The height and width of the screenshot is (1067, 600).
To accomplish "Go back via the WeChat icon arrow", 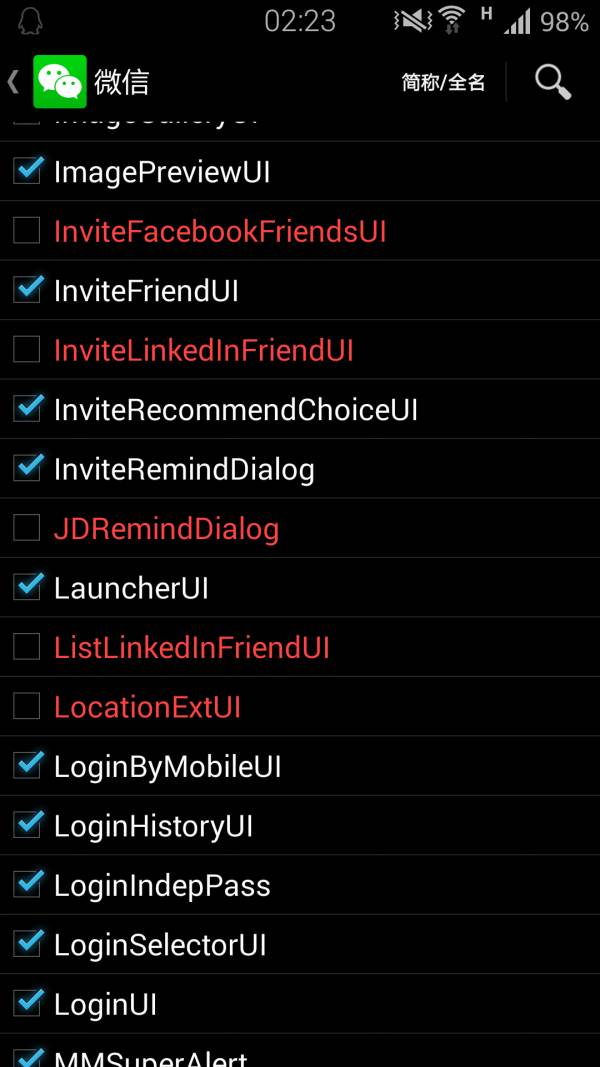I will coord(48,82).
